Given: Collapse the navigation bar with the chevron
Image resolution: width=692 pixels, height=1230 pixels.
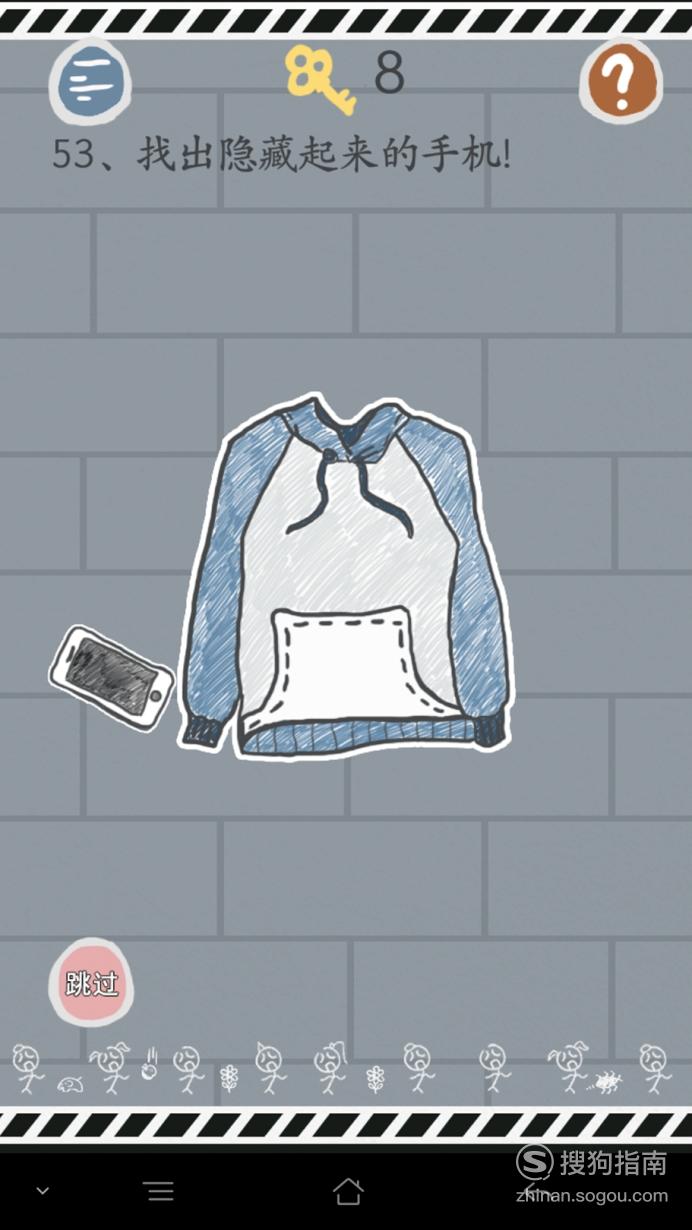Looking at the screenshot, I should [43, 1191].
